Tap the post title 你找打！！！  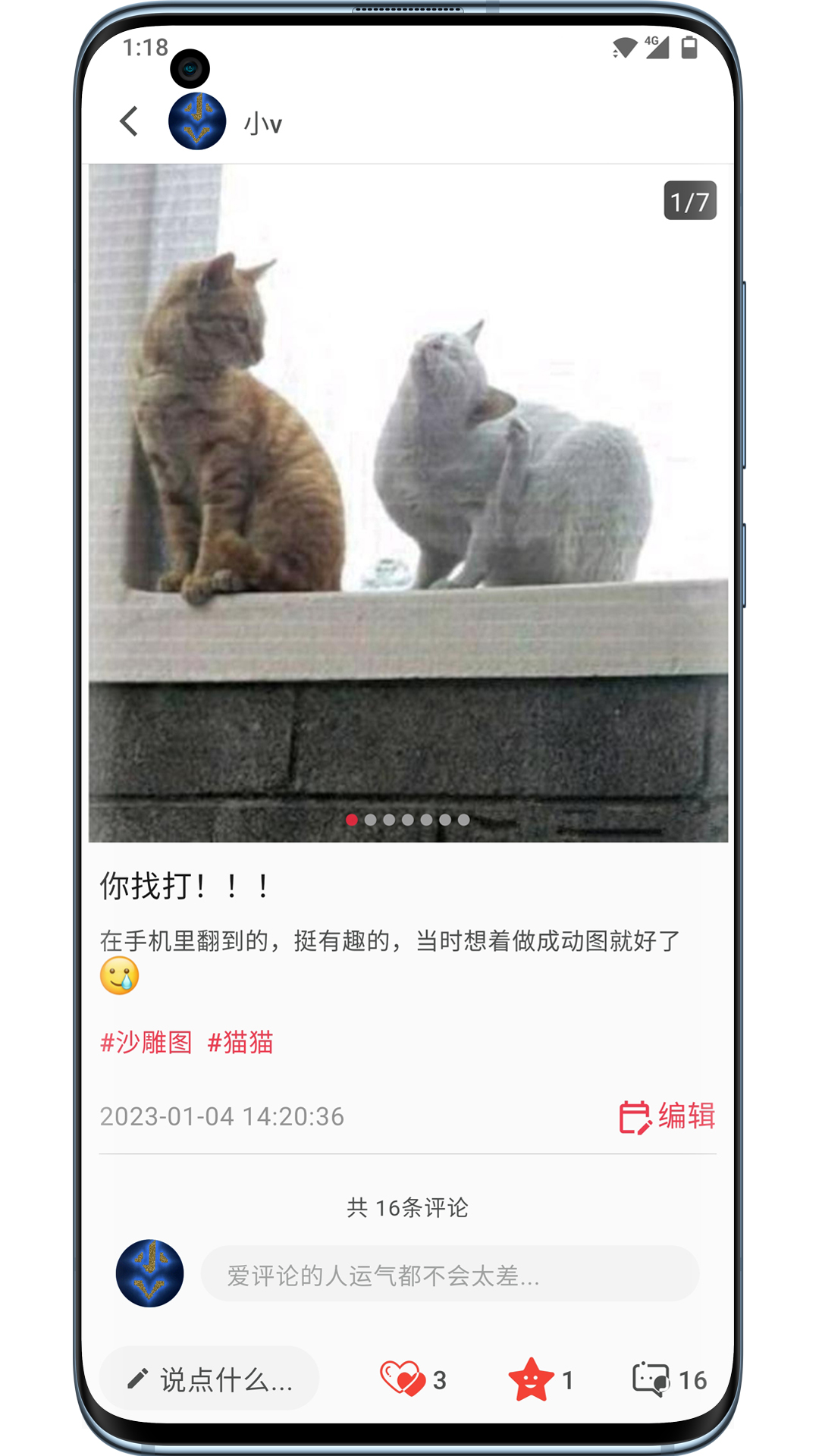184,884
